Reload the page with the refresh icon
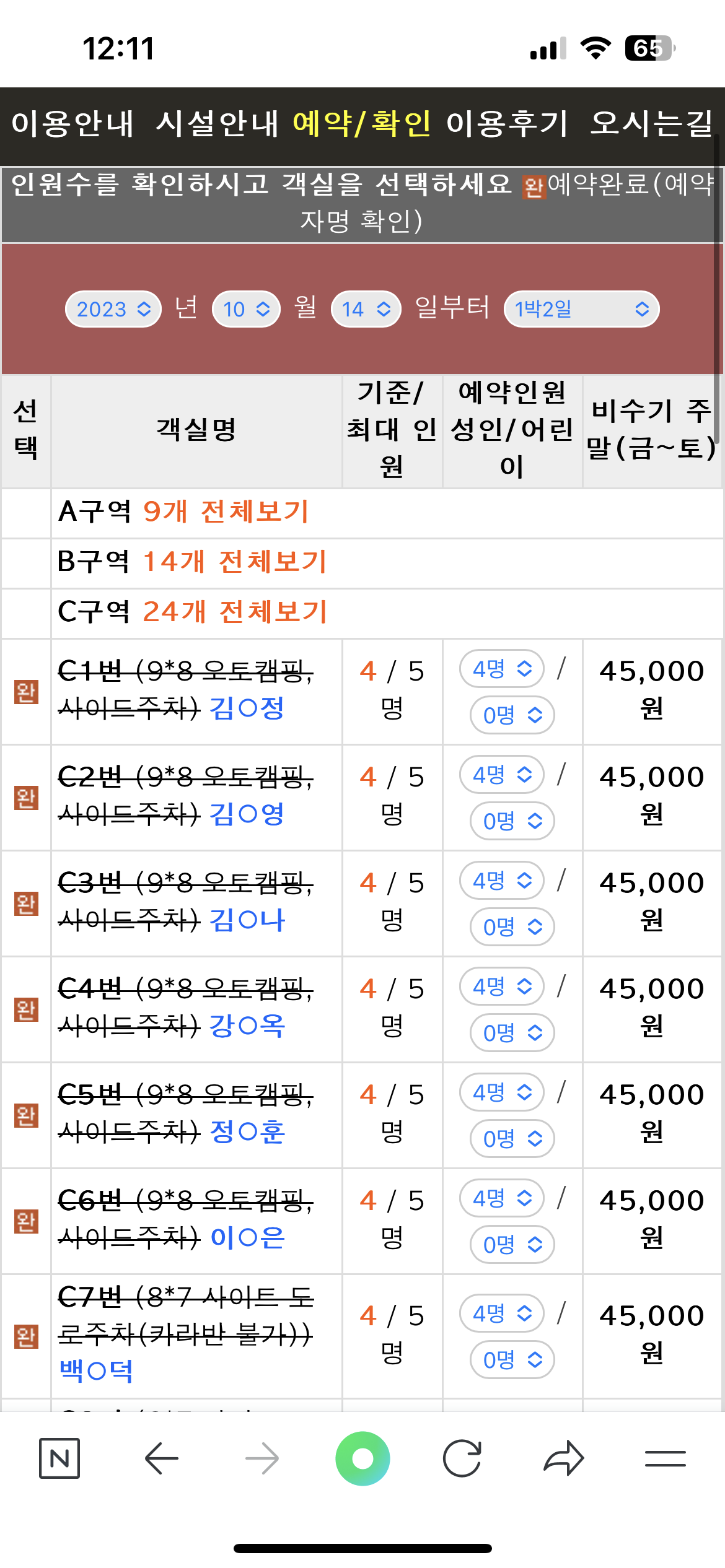Screen dimensions: 725x1568 tap(462, 1458)
